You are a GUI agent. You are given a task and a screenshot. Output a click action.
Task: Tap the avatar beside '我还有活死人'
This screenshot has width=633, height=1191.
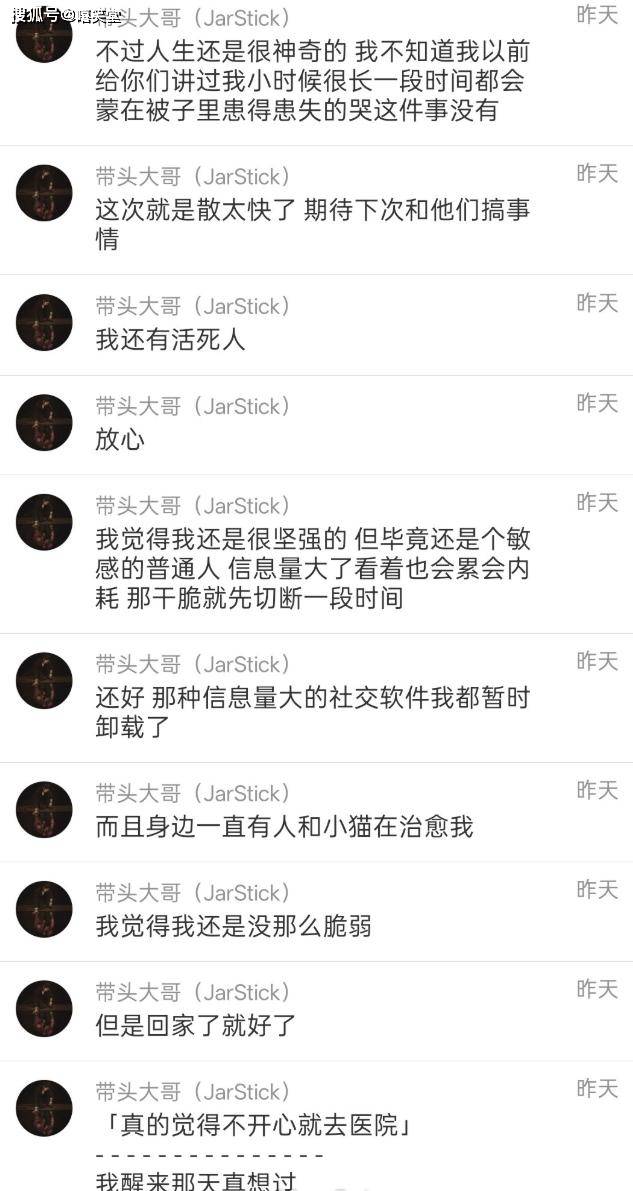[44, 322]
